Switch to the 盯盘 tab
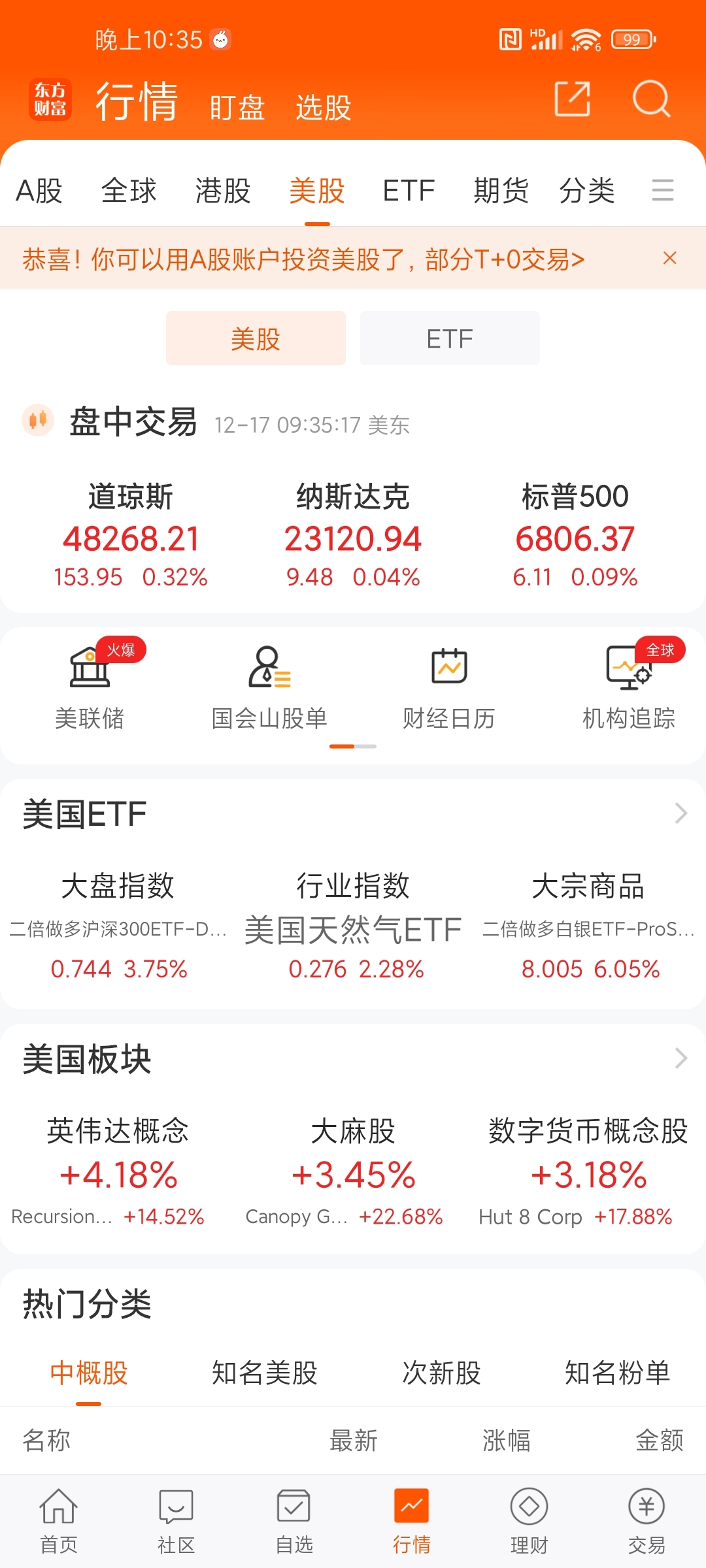Viewport: 706px width, 1568px height. [x=237, y=107]
